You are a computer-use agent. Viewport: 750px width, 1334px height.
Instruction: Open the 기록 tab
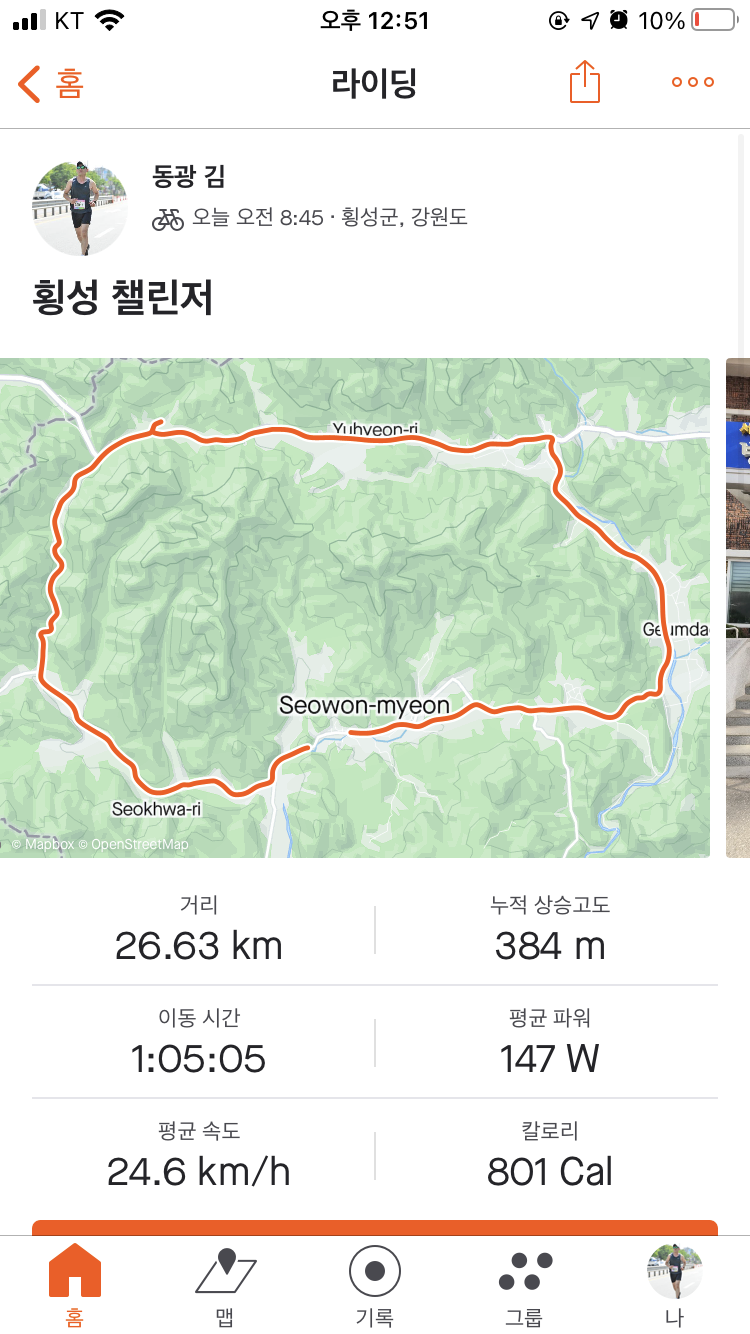[x=375, y=1285]
